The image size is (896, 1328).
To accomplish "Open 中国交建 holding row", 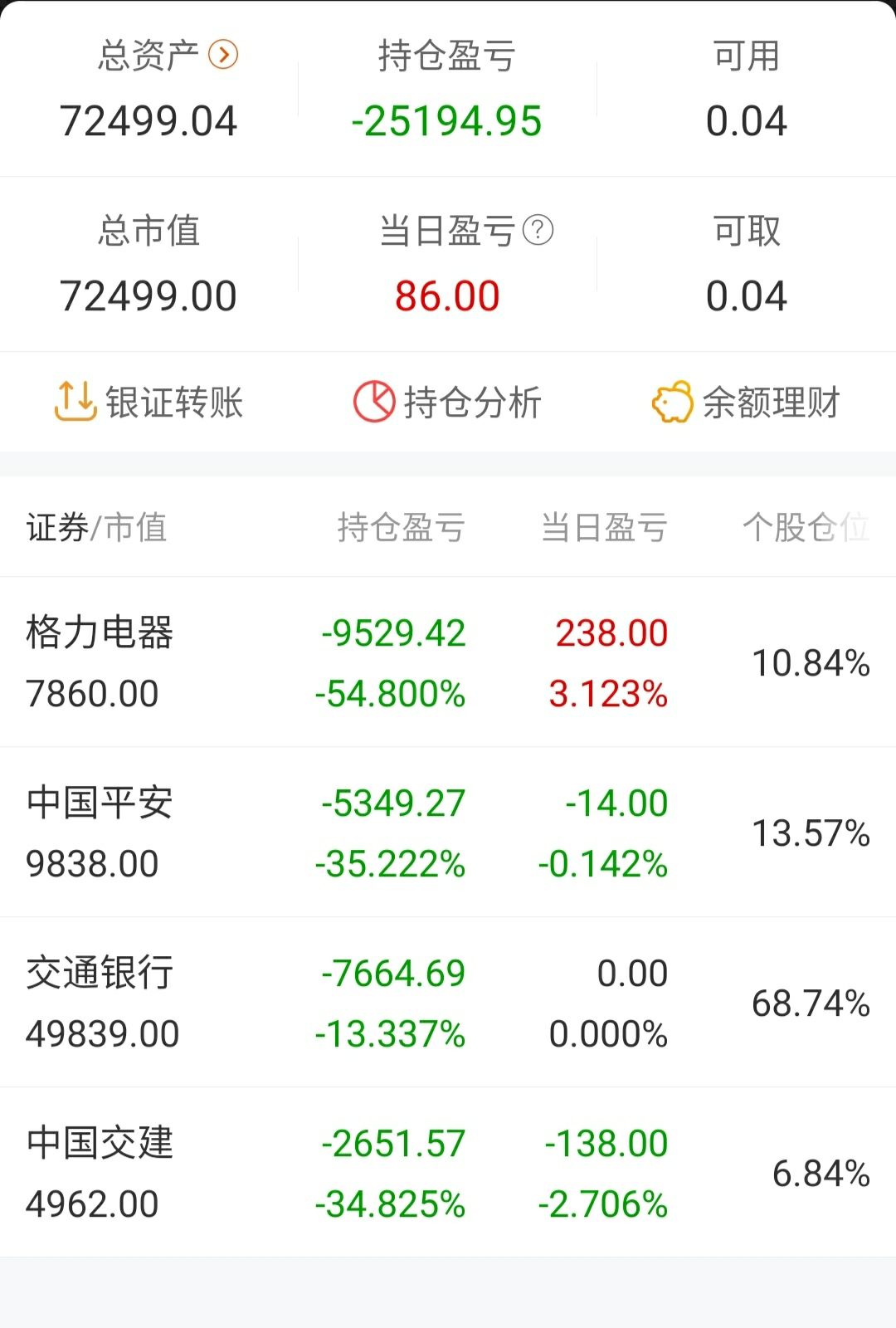I will 448,1173.
